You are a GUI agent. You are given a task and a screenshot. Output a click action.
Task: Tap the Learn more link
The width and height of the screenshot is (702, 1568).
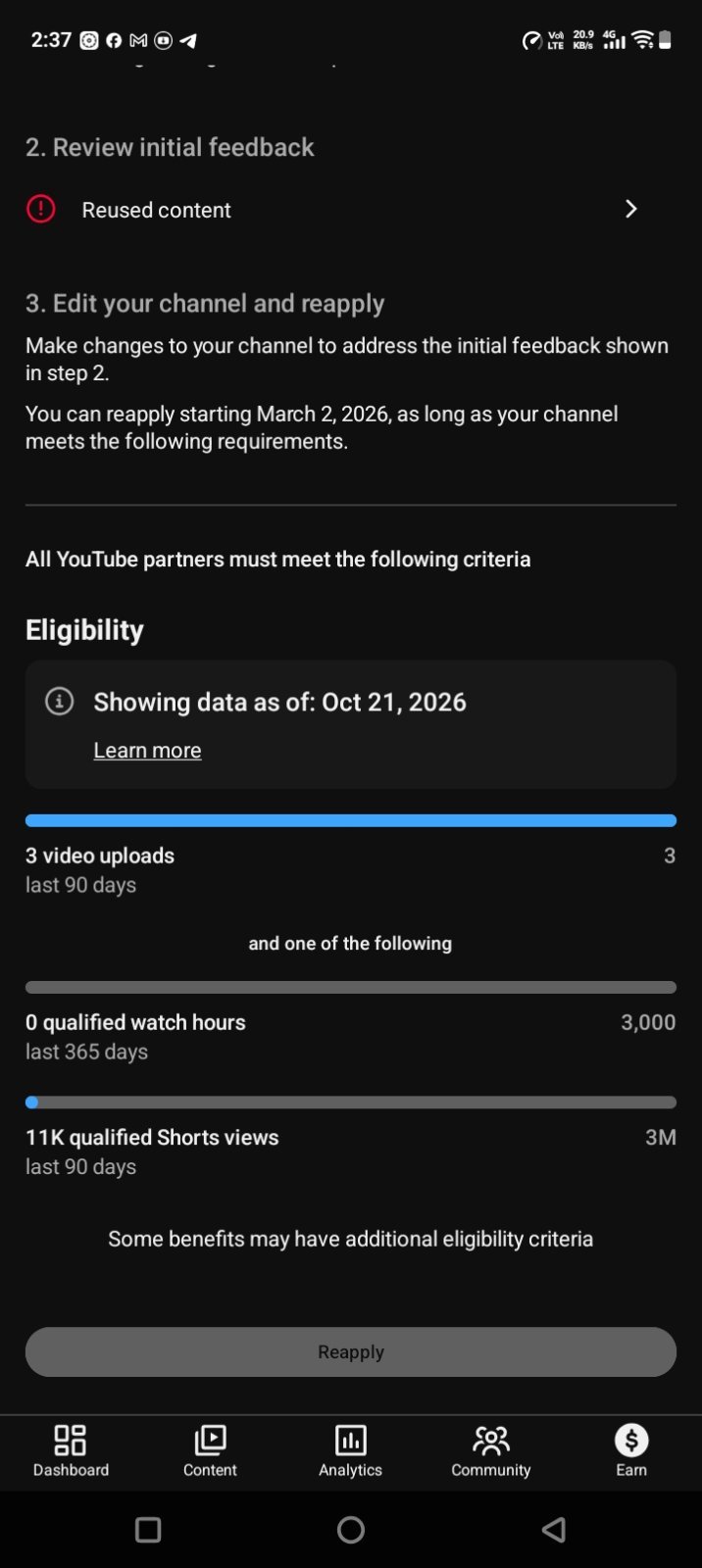(147, 750)
